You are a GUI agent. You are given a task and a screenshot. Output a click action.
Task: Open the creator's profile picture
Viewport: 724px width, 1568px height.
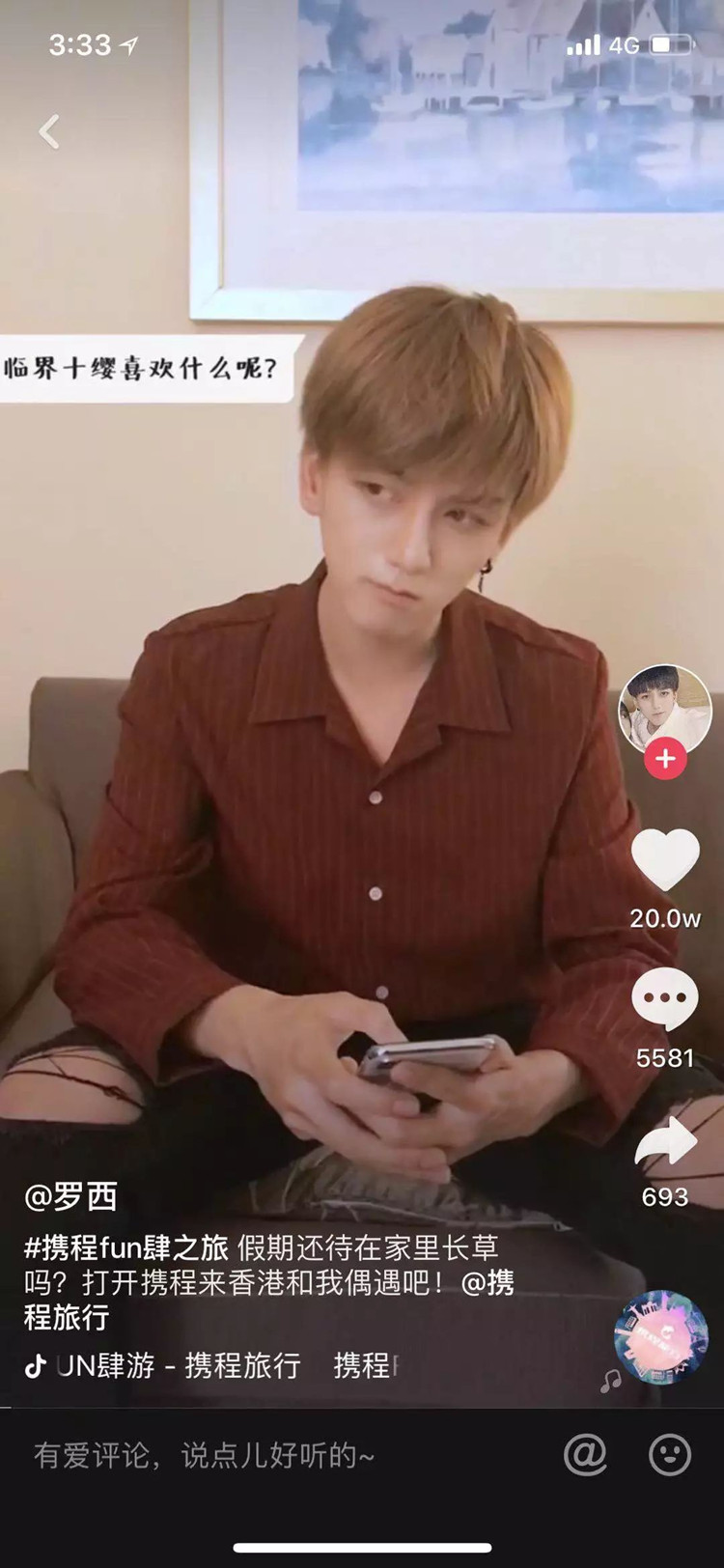pyautogui.click(x=664, y=709)
